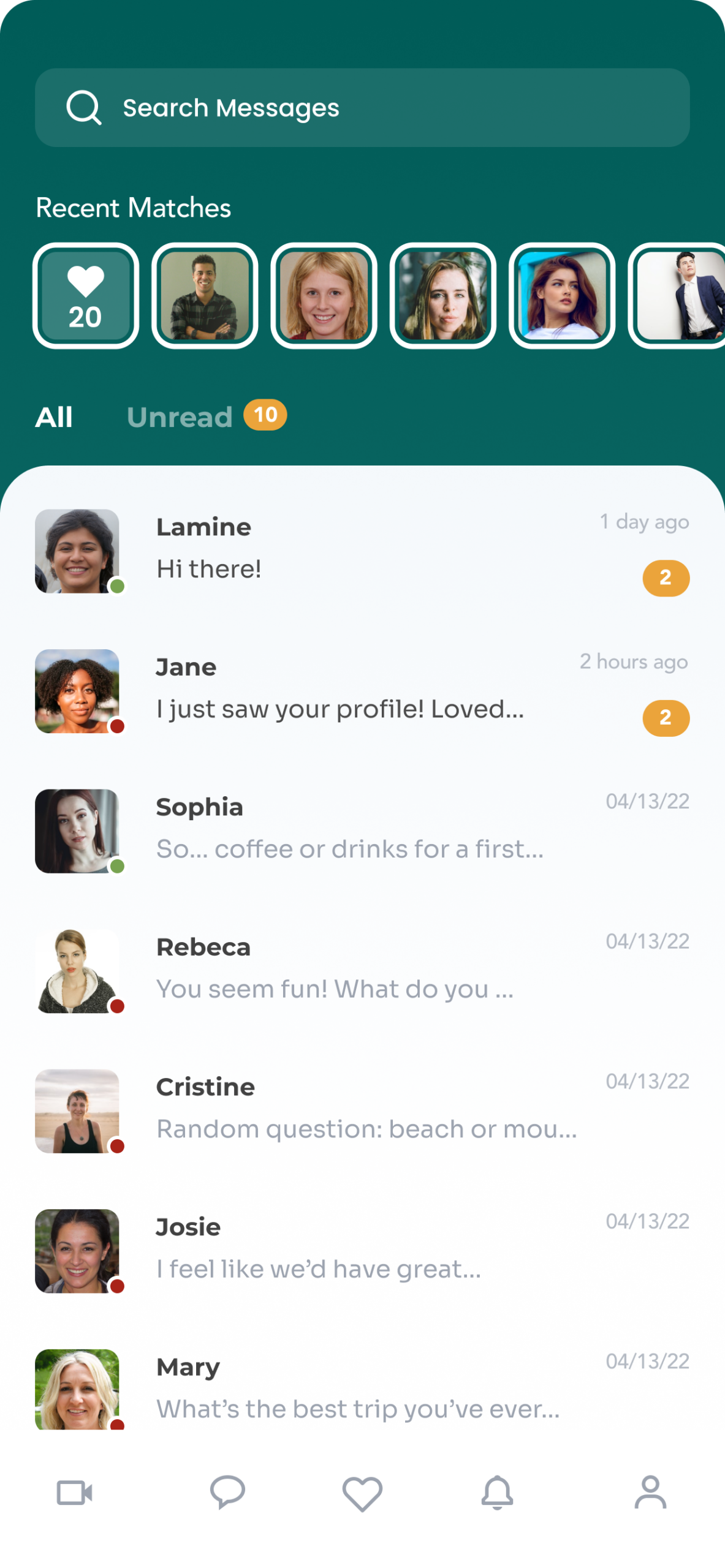Screen dimensions: 725x1568
Task: Open the chat with Sophia
Action: pyautogui.click(x=362, y=831)
